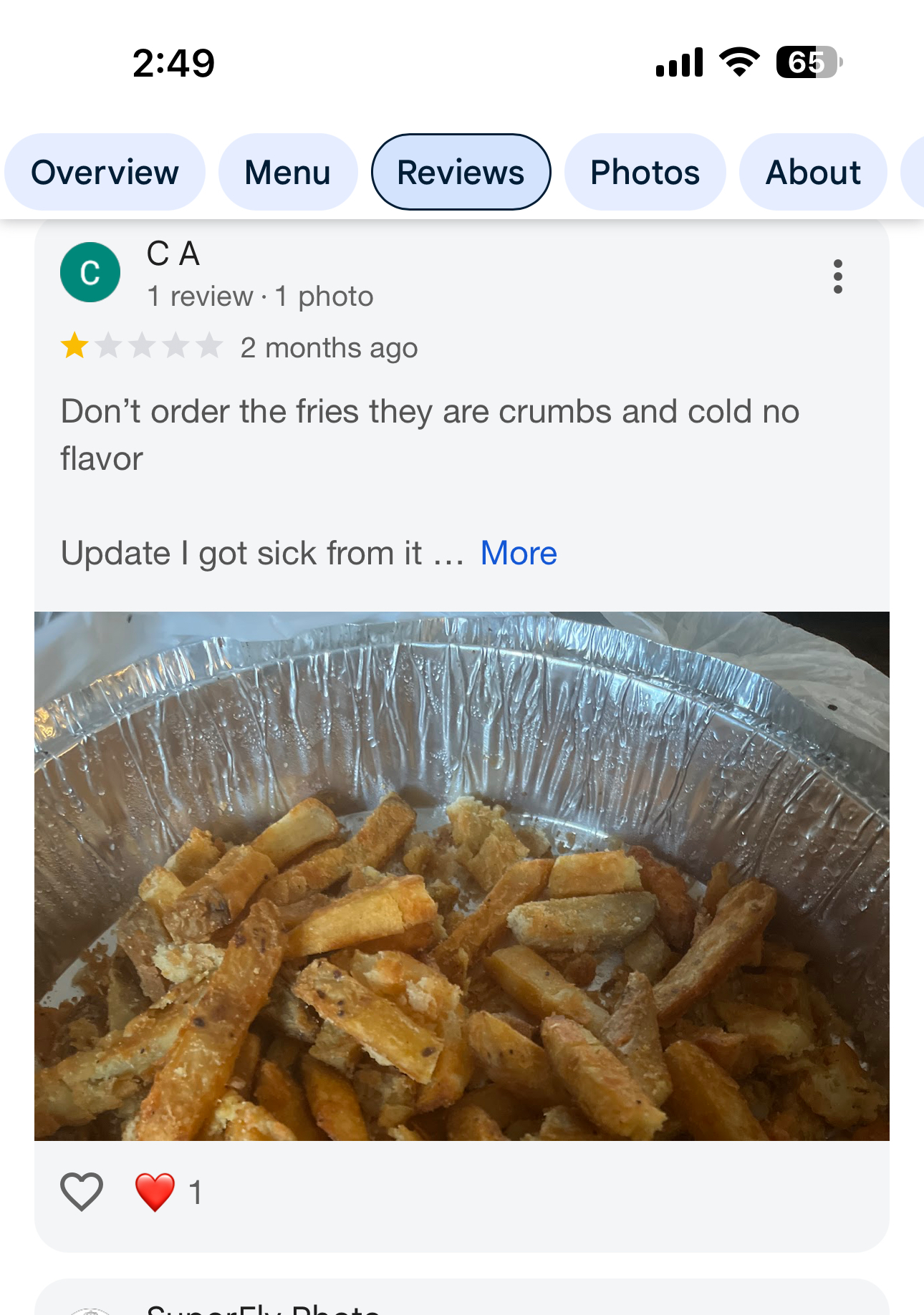Open C A's reviewer profile avatar
924x1315 pixels.
click(90, 272)
